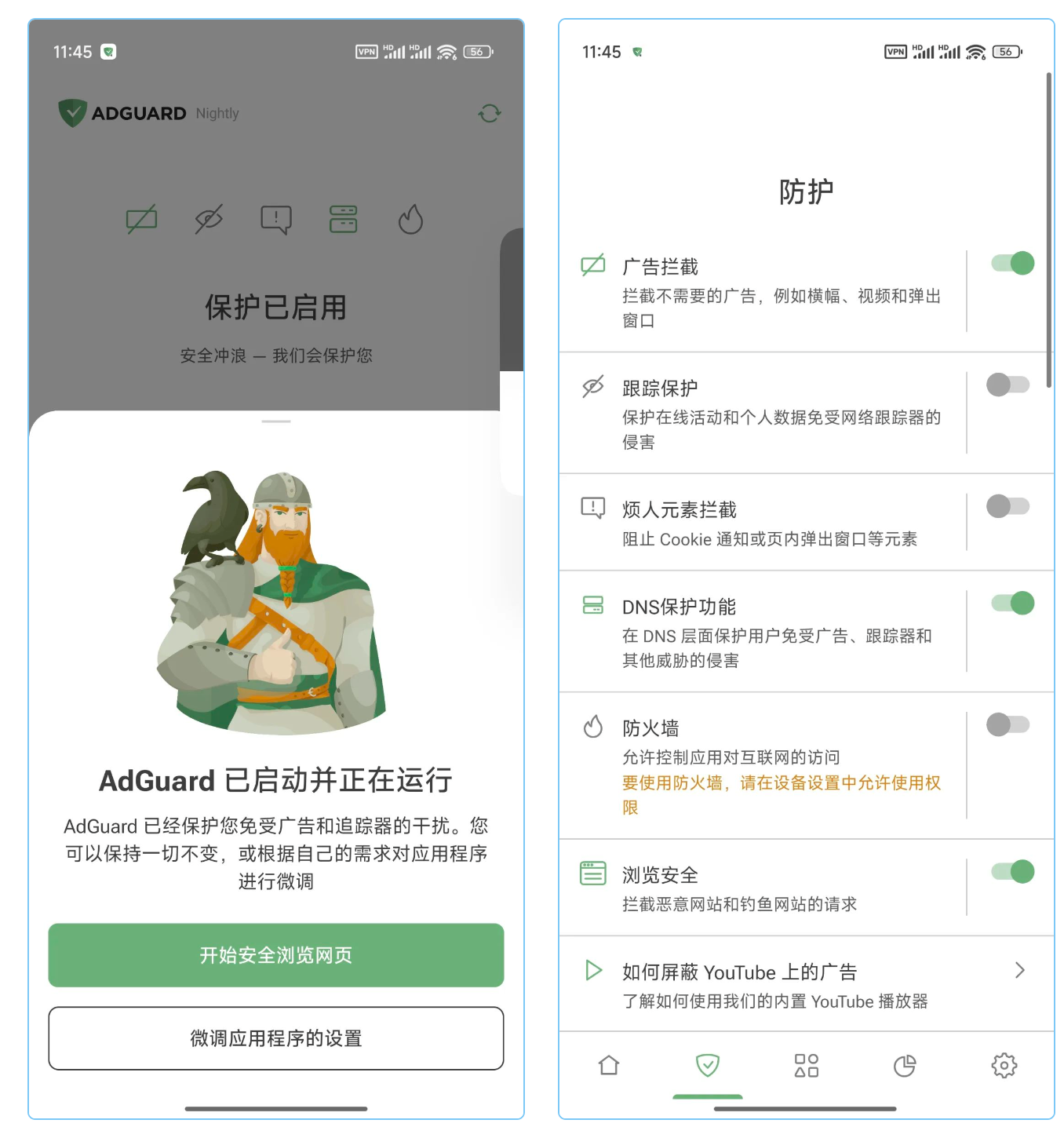
Task: Tap the refresh icon beside AdGuard Nightly
Action: 490,114
